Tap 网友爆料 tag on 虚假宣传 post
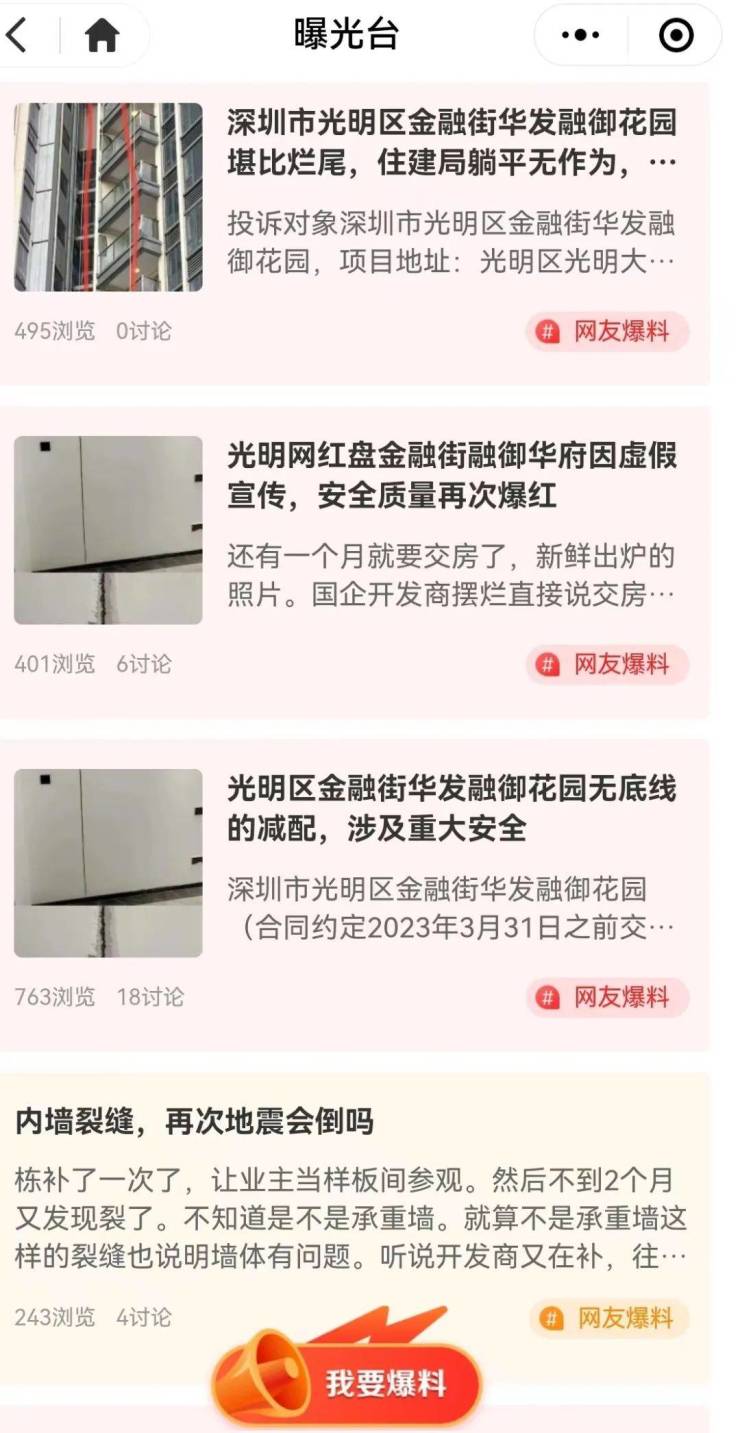The height and width of the screenshot is (1433, 740). pyautogui.click(x=608, y=665)
